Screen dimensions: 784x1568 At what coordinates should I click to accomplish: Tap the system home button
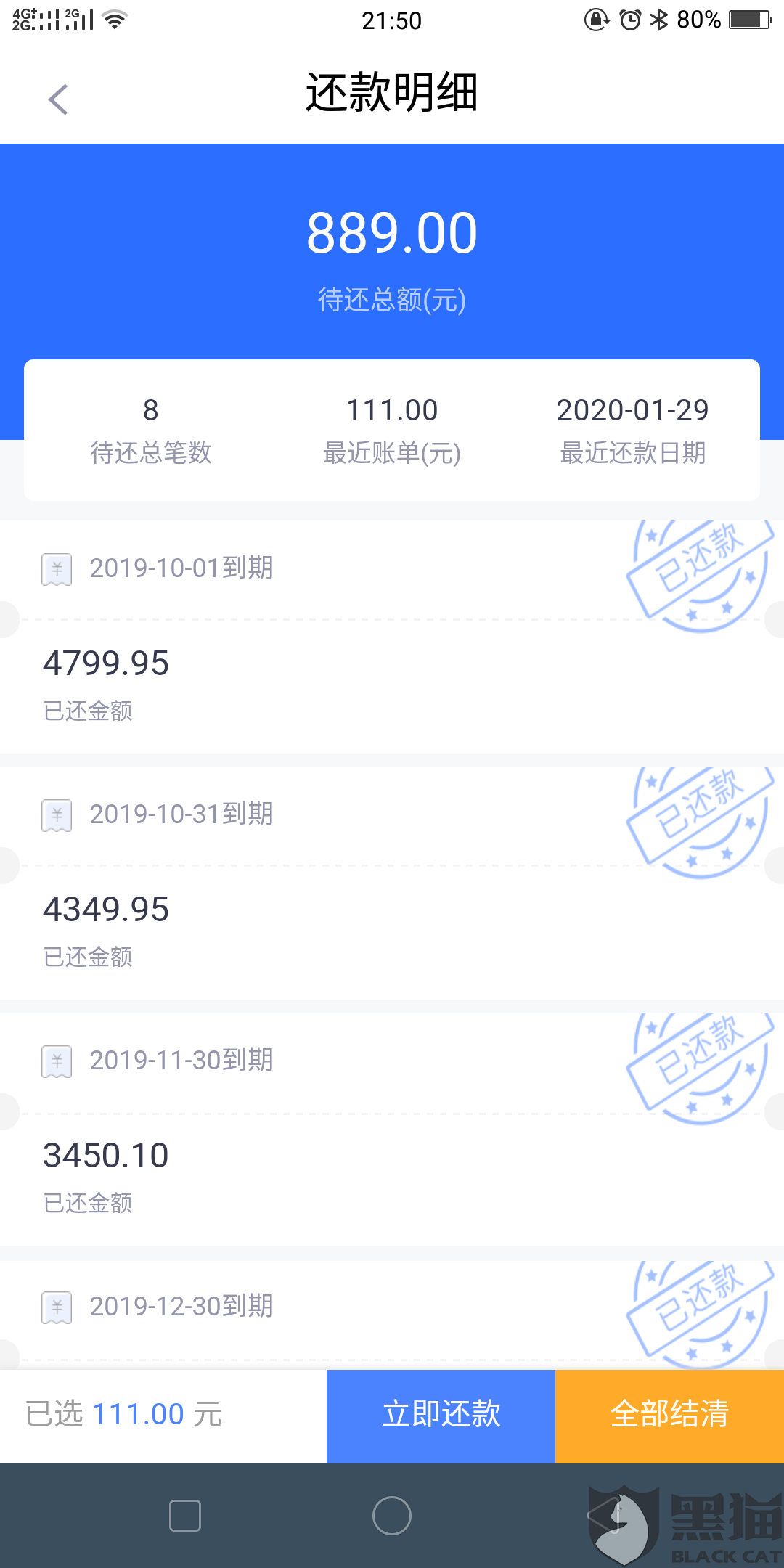[392, 1516]
